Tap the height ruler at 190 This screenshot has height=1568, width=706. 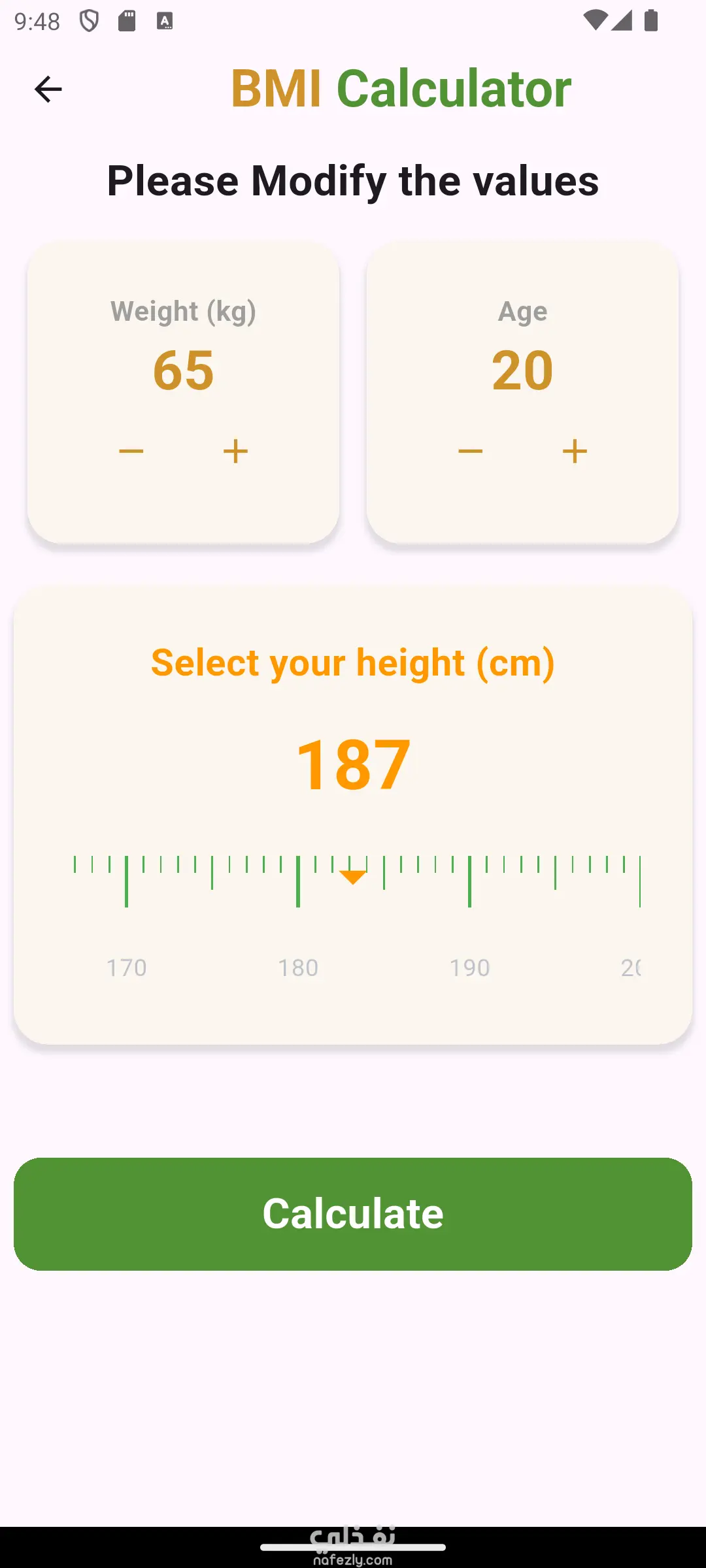click(x=469, y=882)
